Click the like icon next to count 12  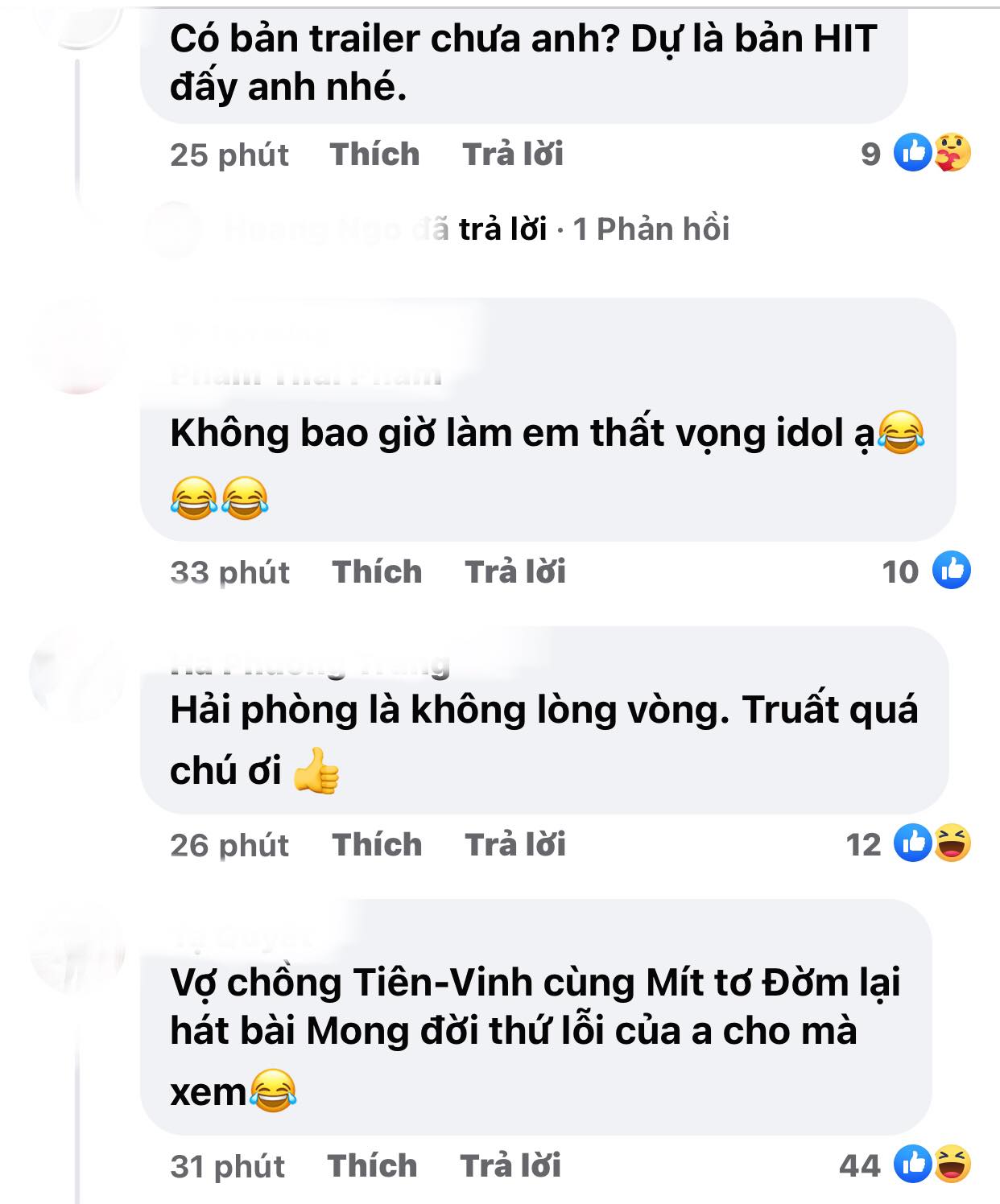pos(912,843)
